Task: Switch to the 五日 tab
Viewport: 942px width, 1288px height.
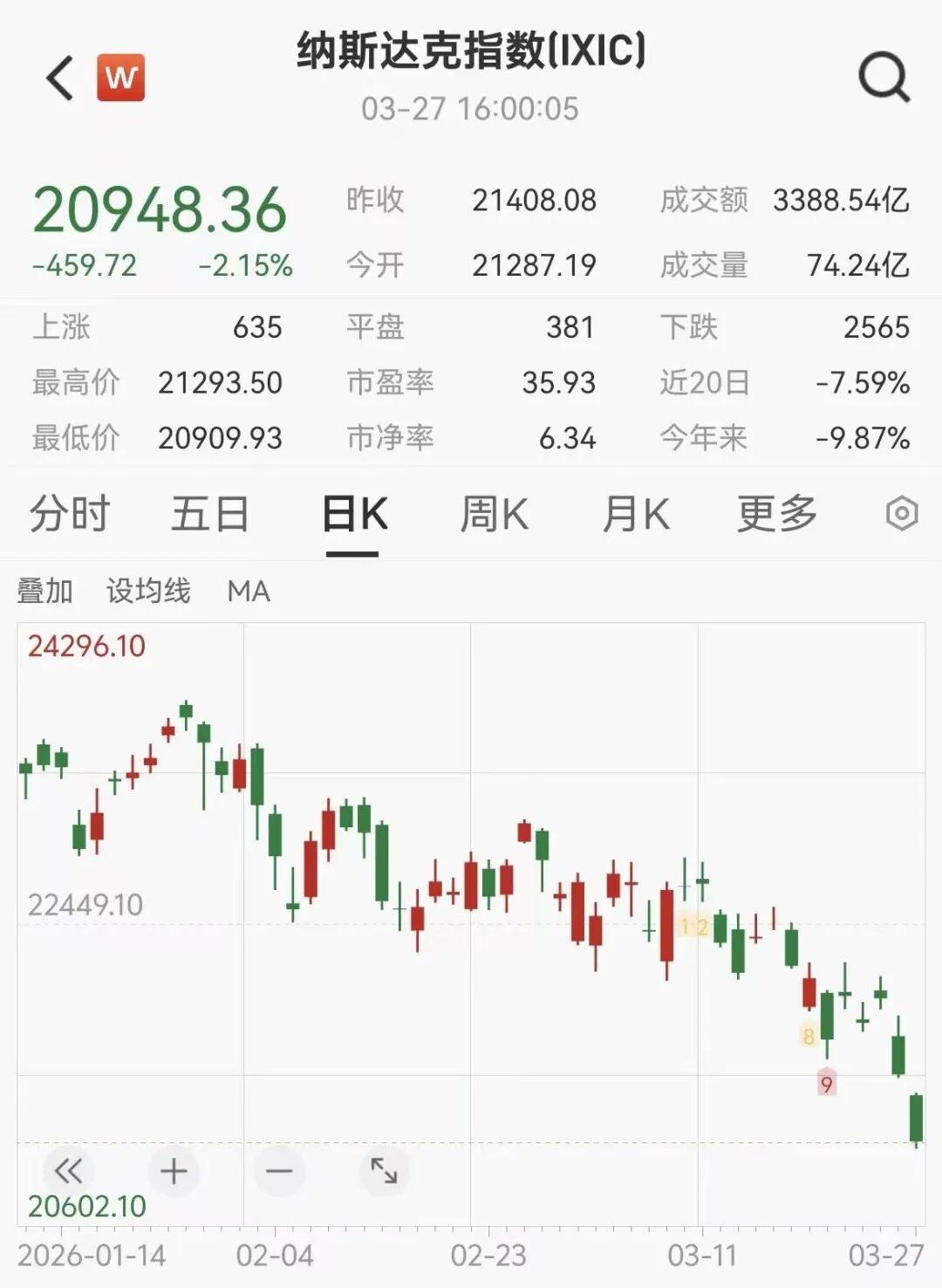Action: pos(209,515)
